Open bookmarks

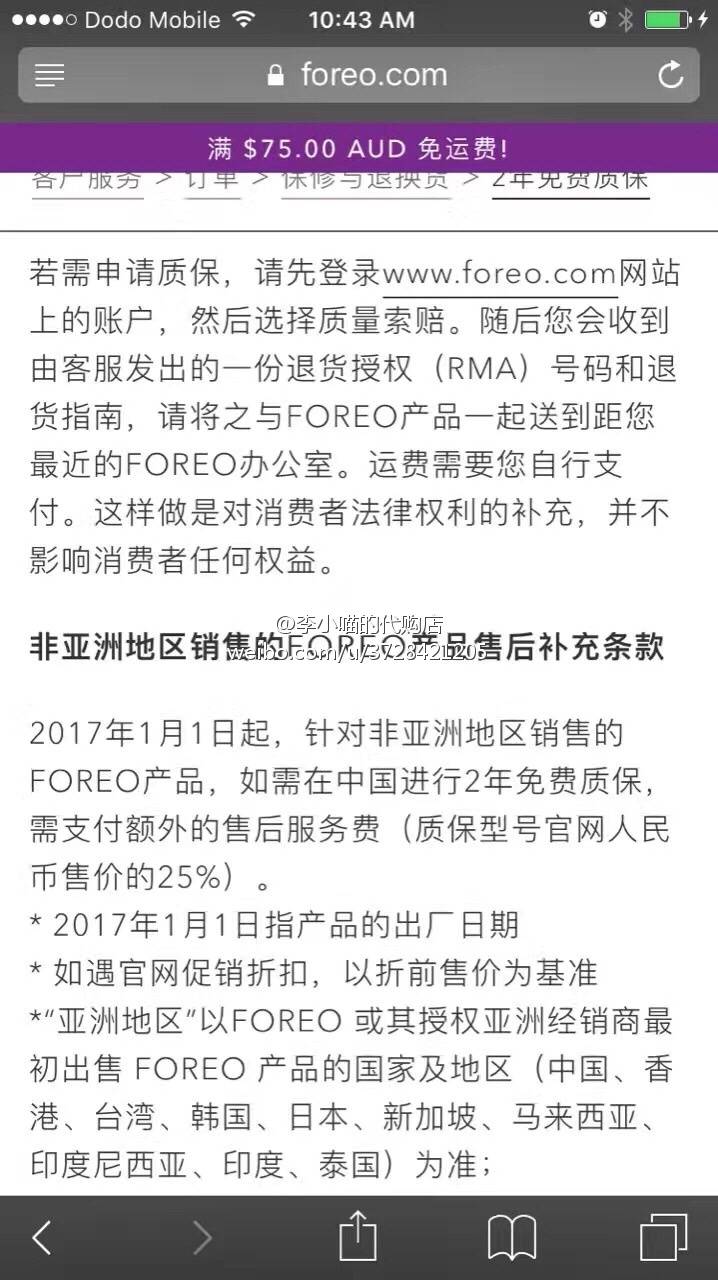click(512, 1238)
